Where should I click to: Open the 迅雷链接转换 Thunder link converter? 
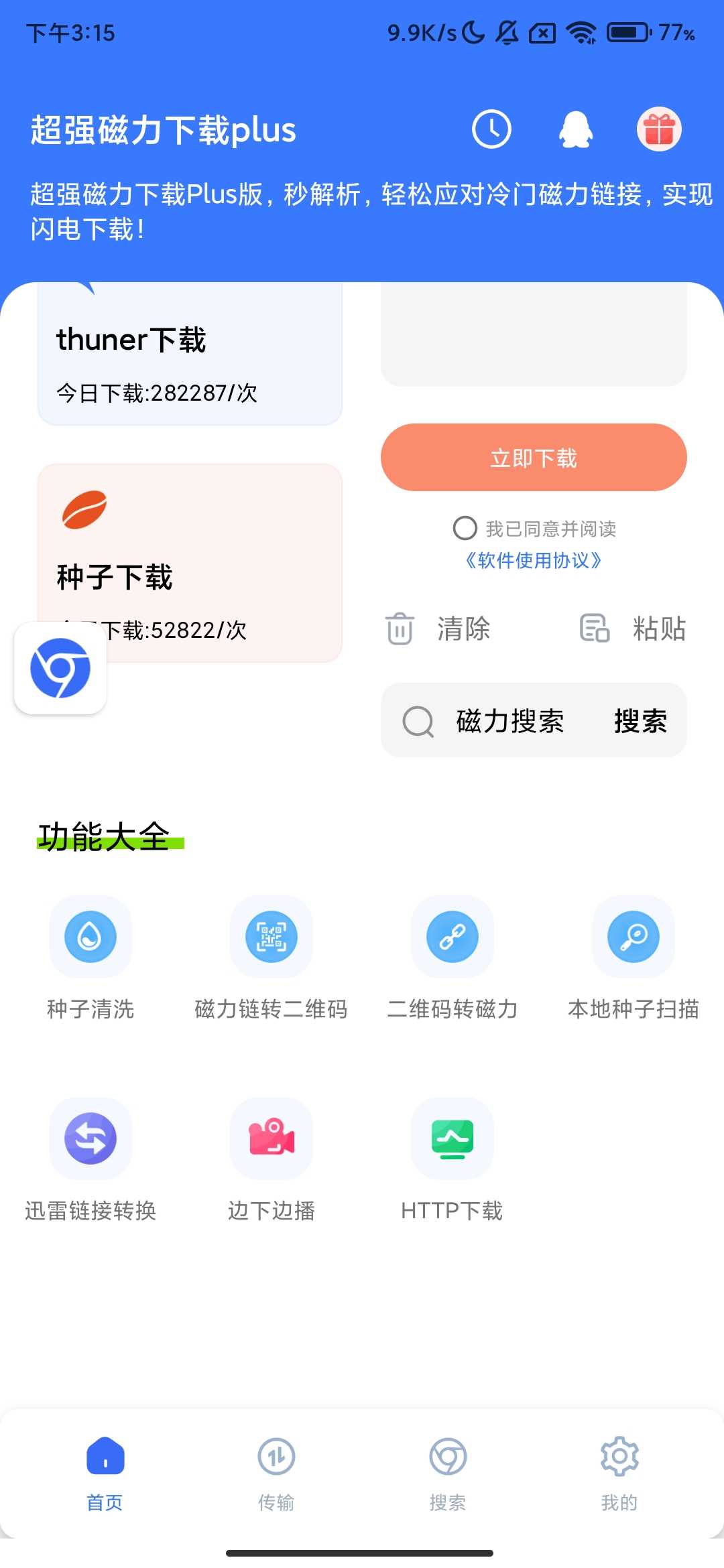90,1138
